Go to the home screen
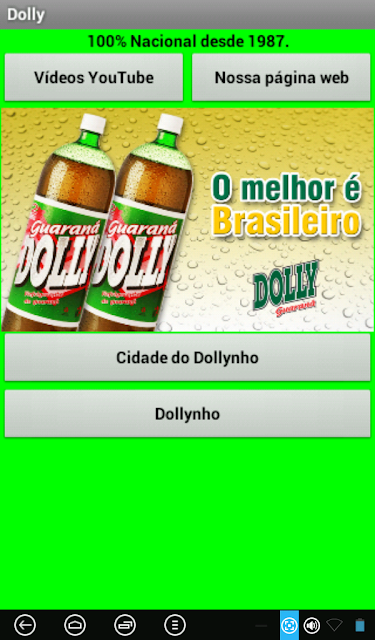 pos(75,625)
